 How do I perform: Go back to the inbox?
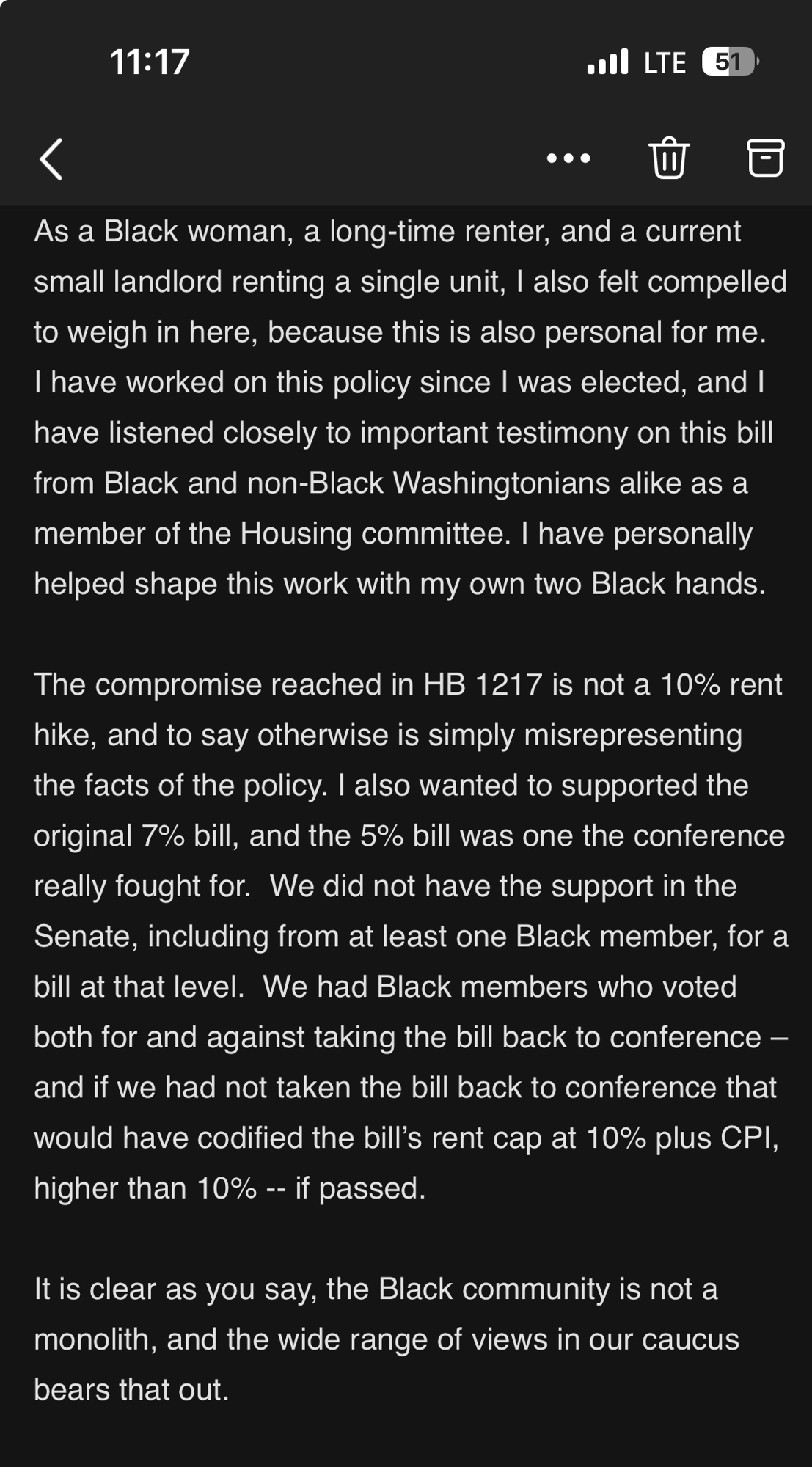pyautogui.click(x=51, y=158)
